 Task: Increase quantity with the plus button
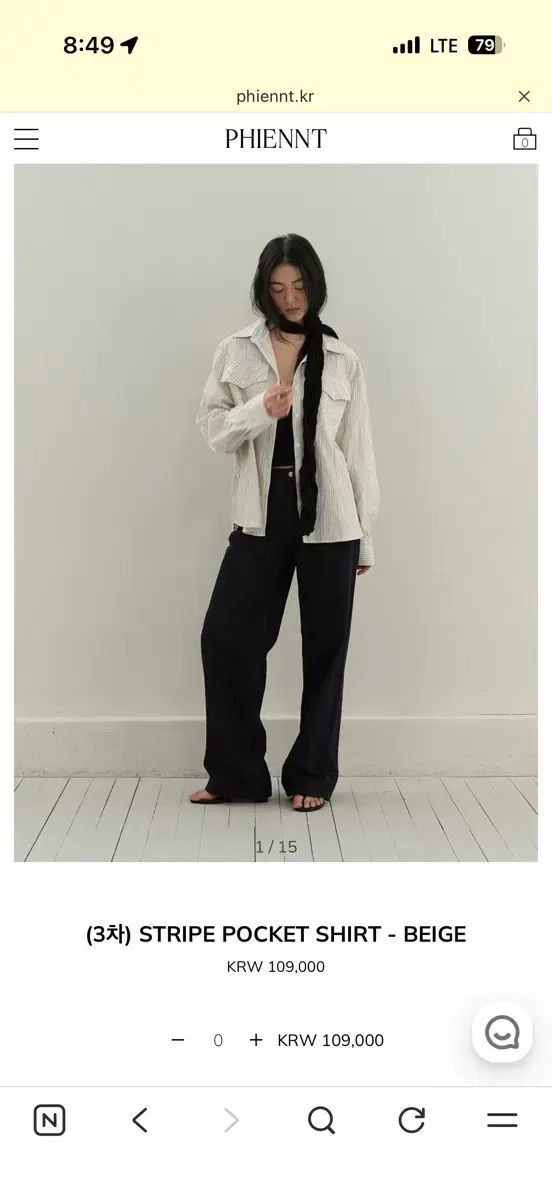click(x=256, y=1040)
